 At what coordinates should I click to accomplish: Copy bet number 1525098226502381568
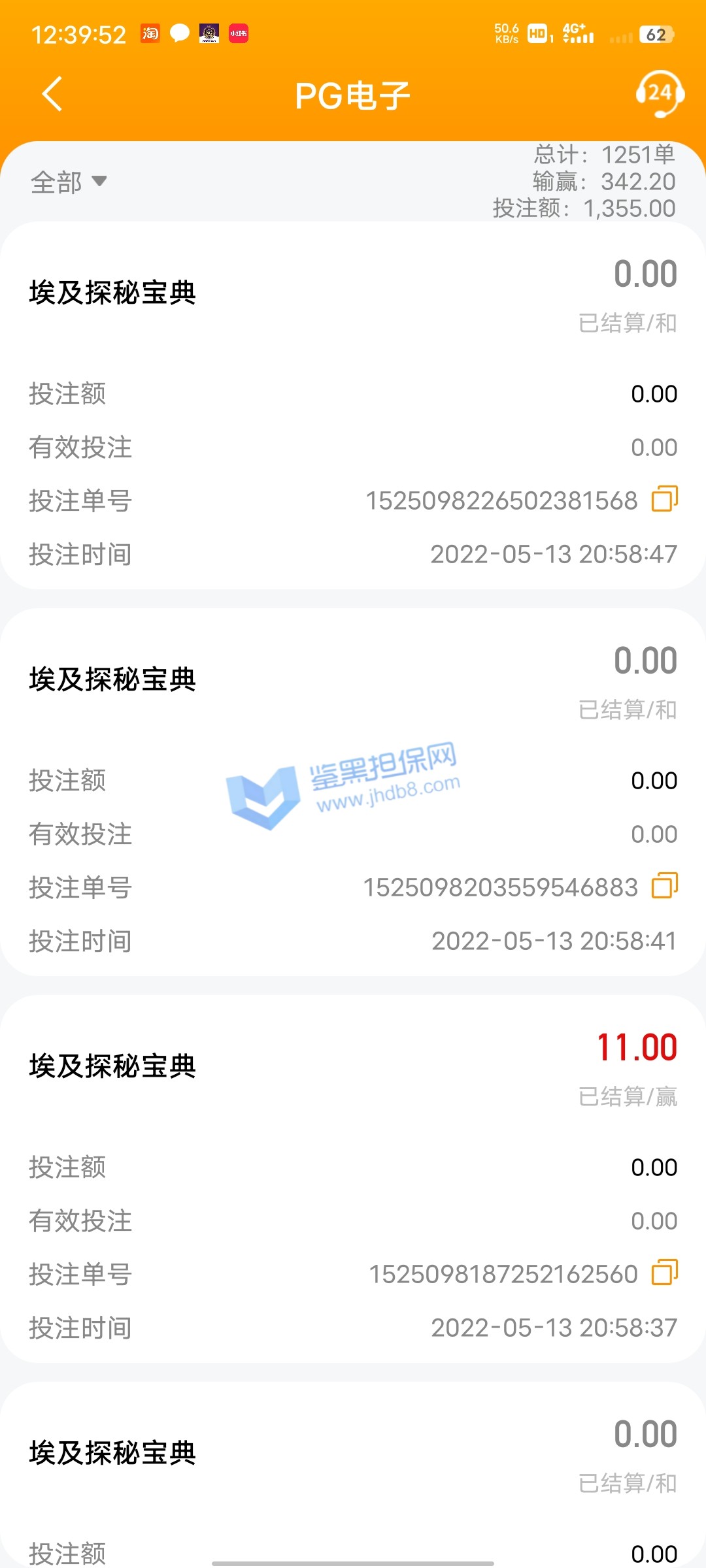pyautogui.click(x=665, y=499)
